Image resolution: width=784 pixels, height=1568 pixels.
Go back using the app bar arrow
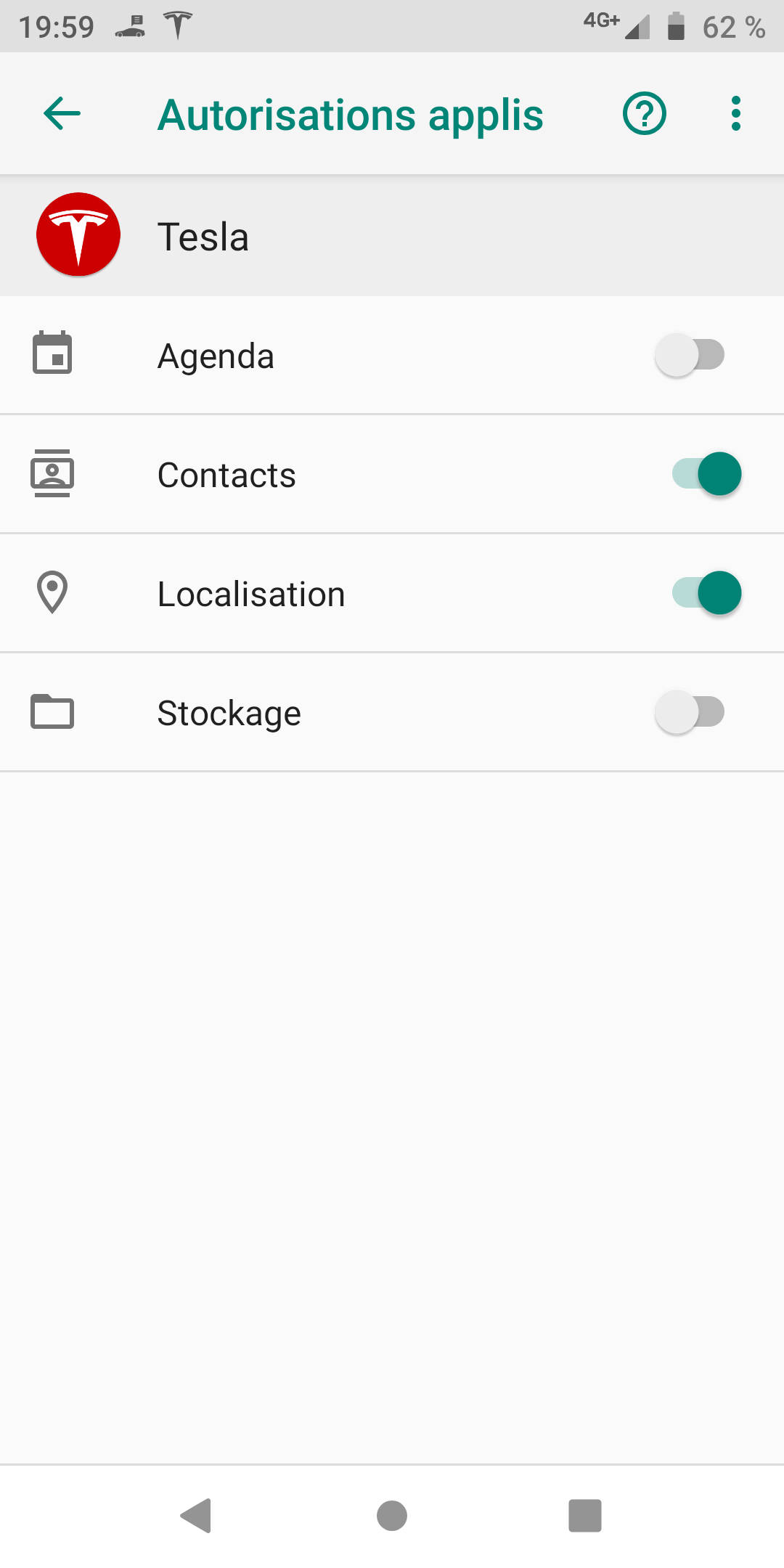pyautogui.click(x=62, y=114)
